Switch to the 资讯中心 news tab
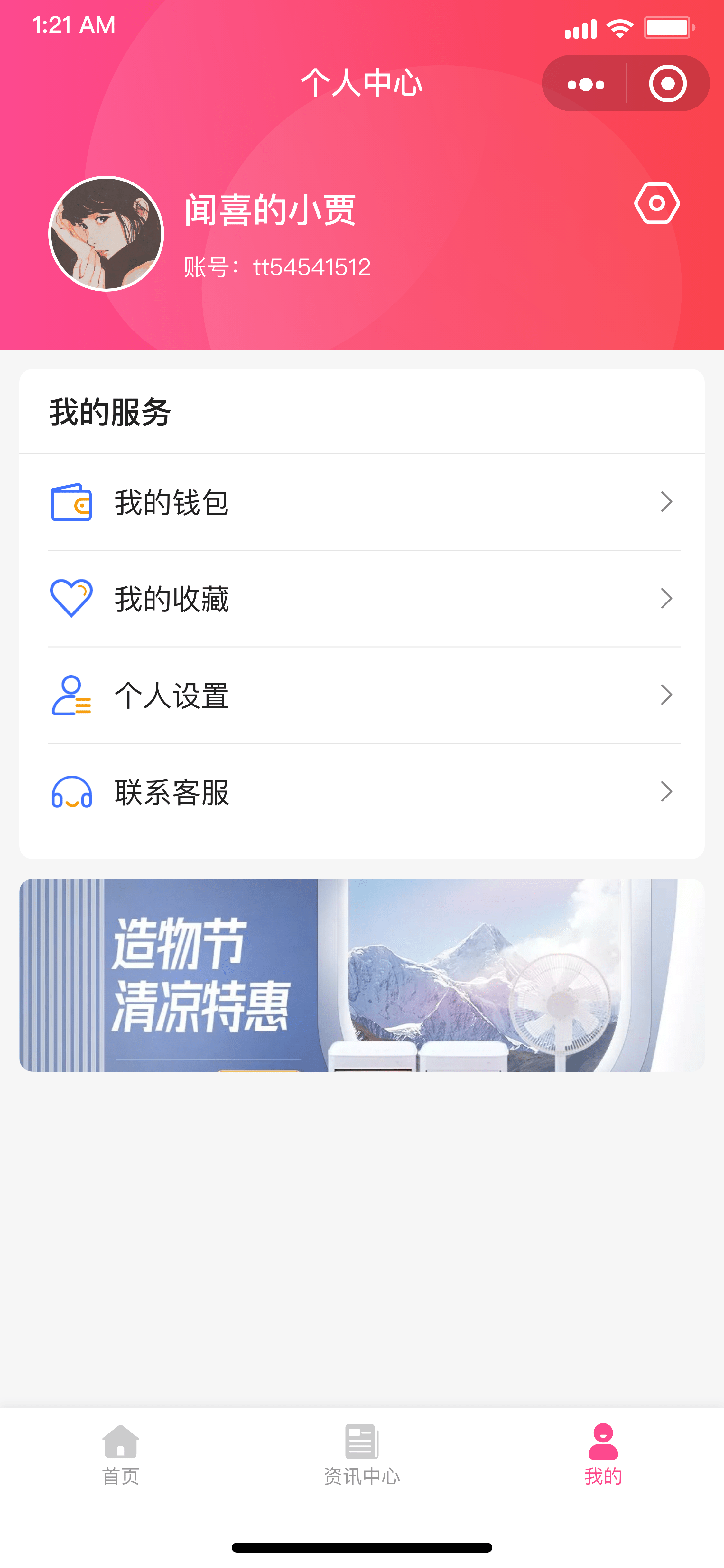Viewport: 724px width, 1568px height. 362,1455
